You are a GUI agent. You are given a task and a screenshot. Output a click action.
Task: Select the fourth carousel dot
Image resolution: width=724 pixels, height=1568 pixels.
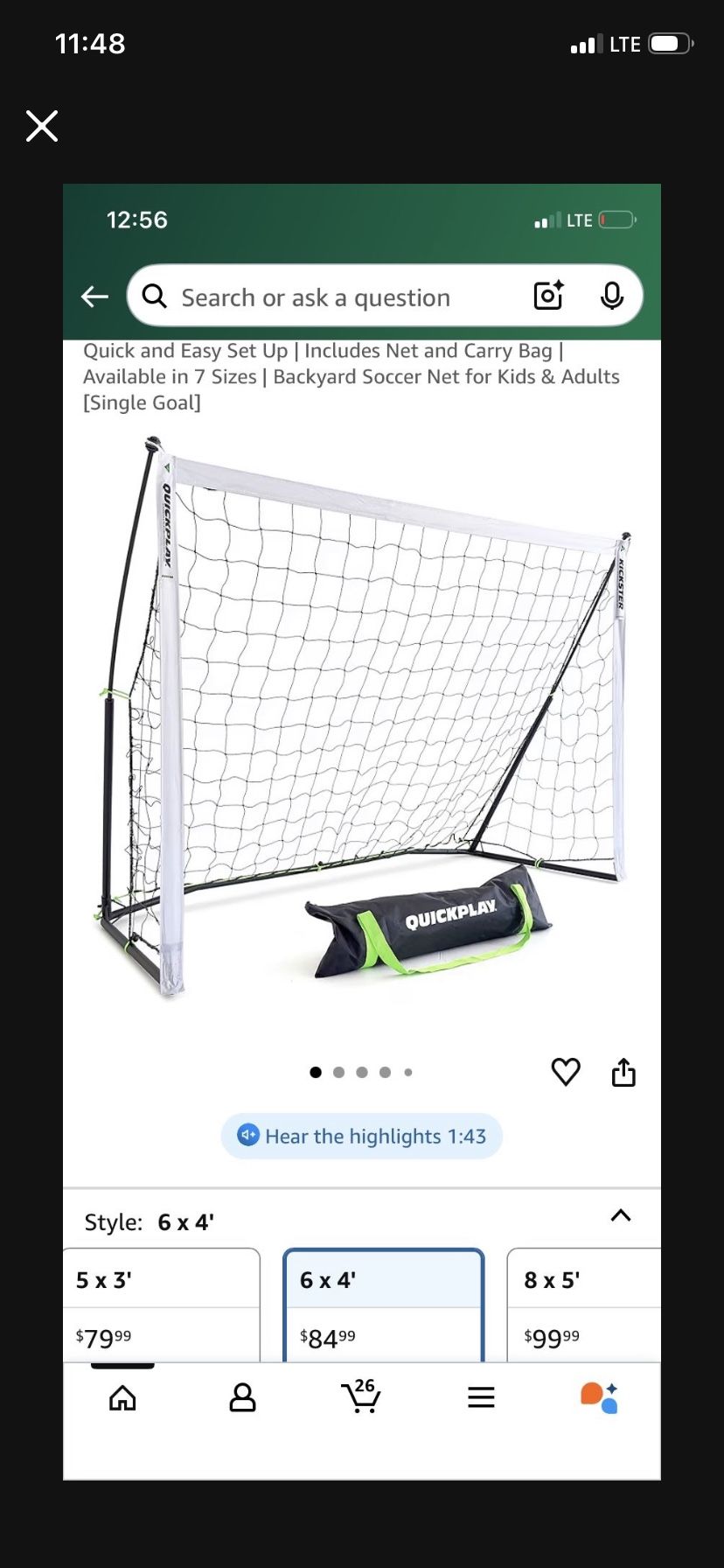385,1071
